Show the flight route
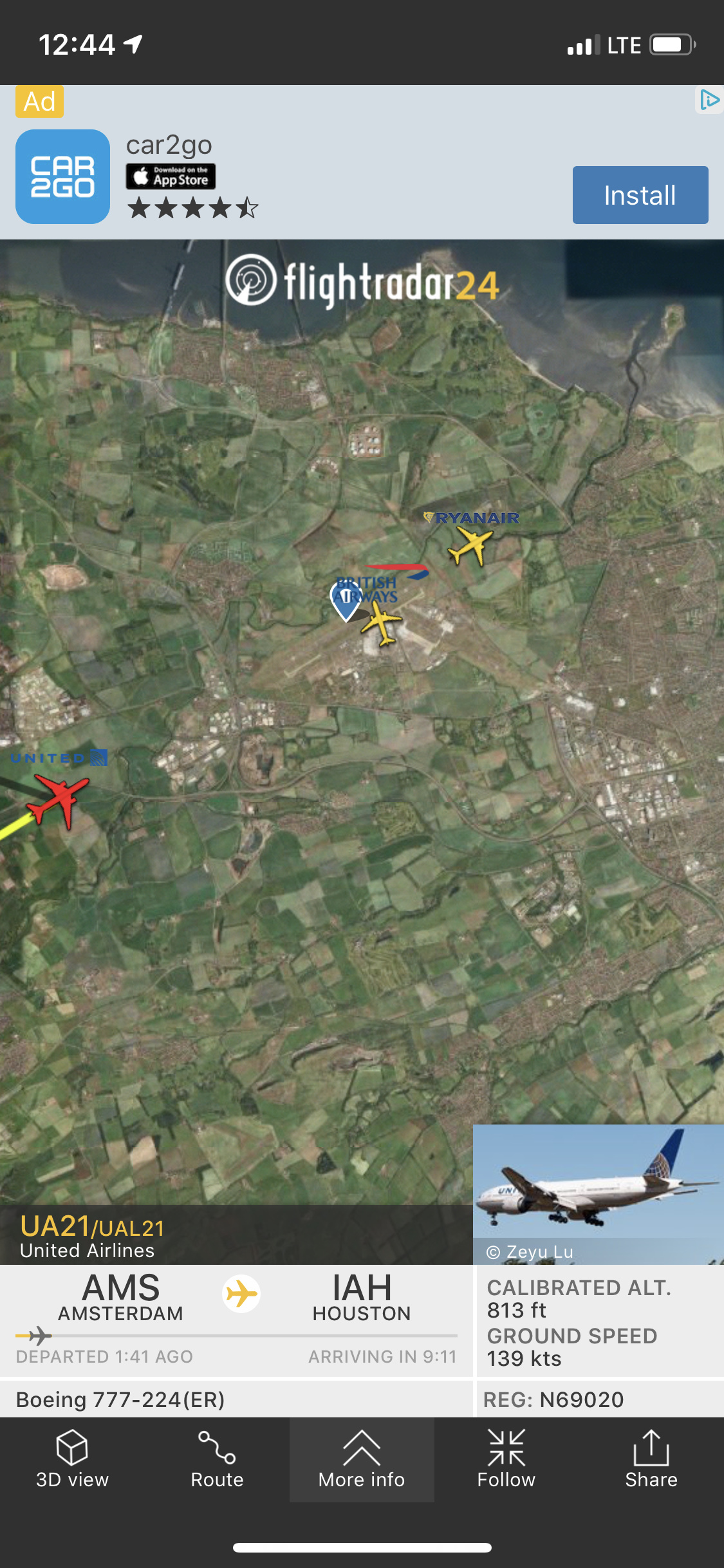 217,1459
